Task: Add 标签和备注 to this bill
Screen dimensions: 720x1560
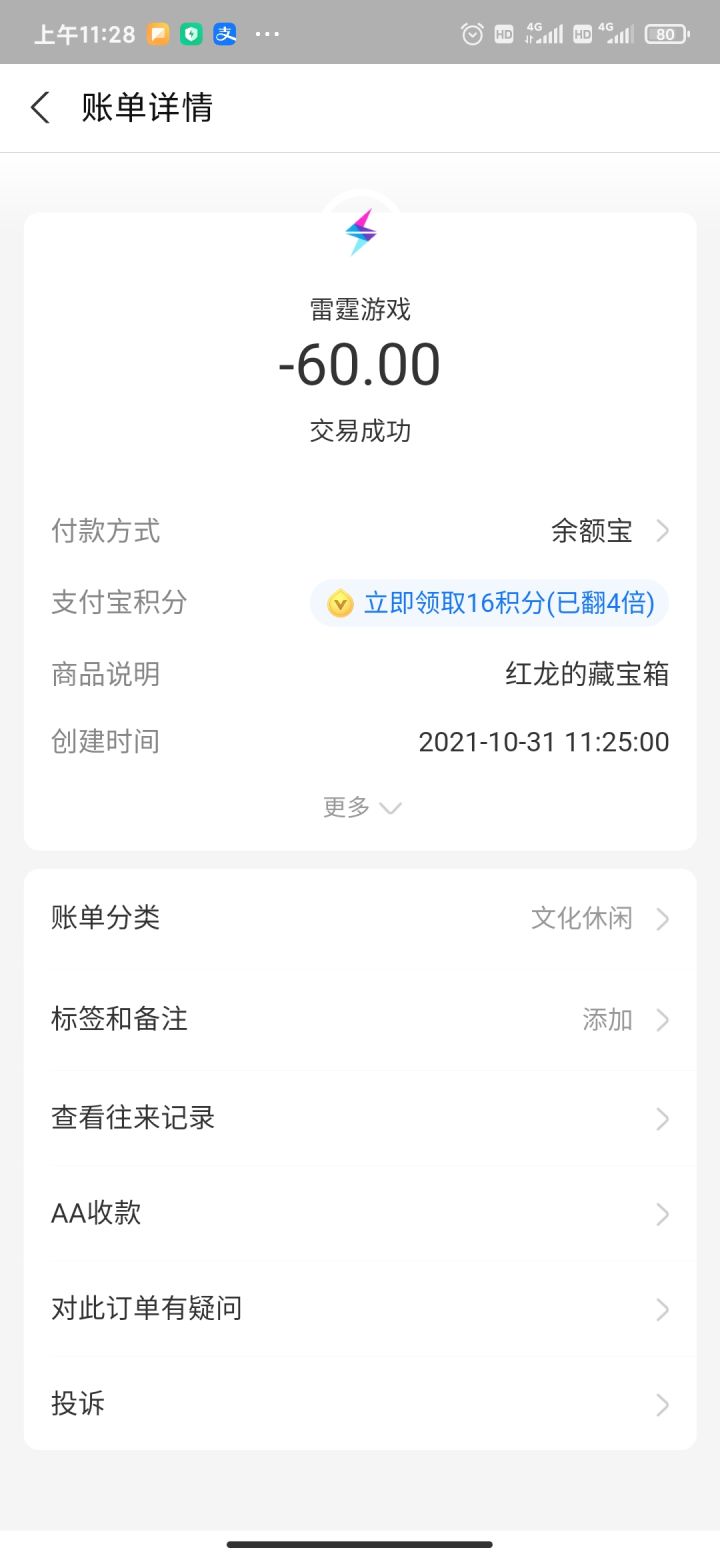Action: tap(360, 1019)
